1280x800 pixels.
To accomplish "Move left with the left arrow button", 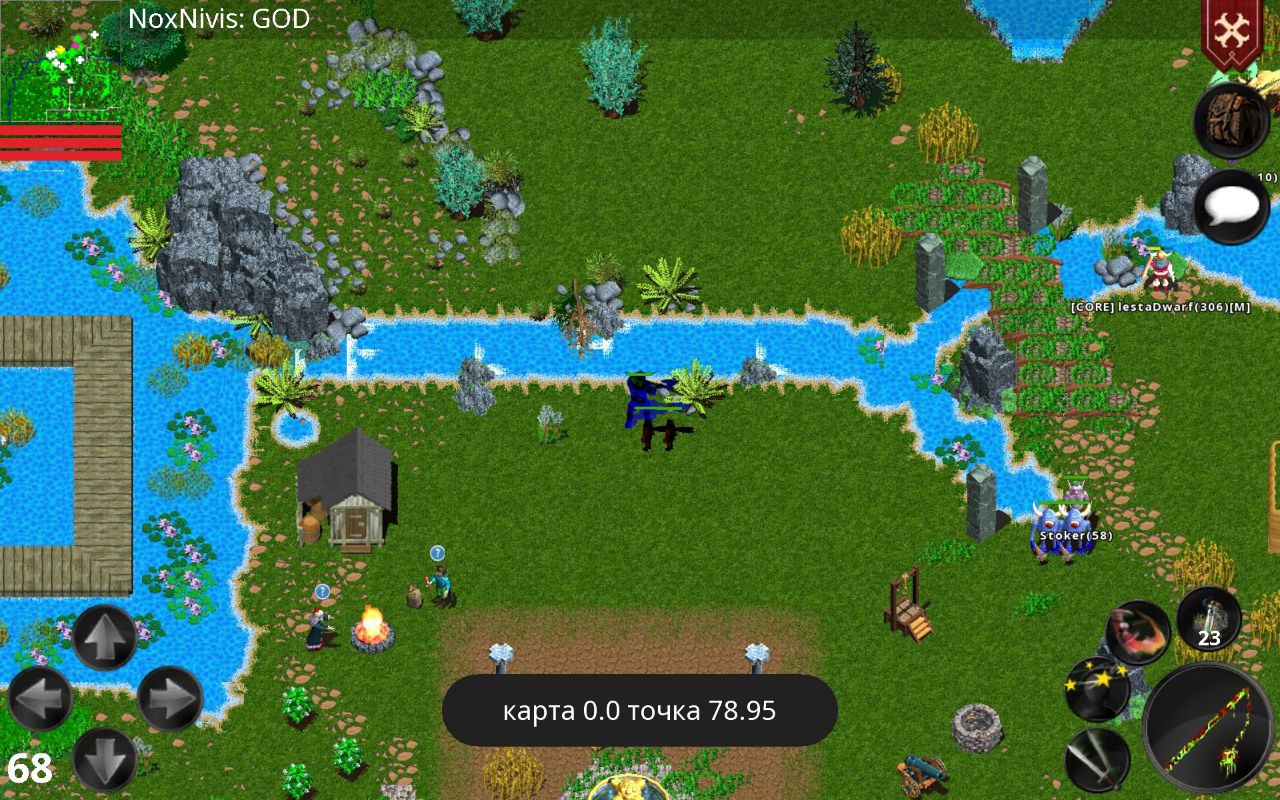I will click(40, 698).
